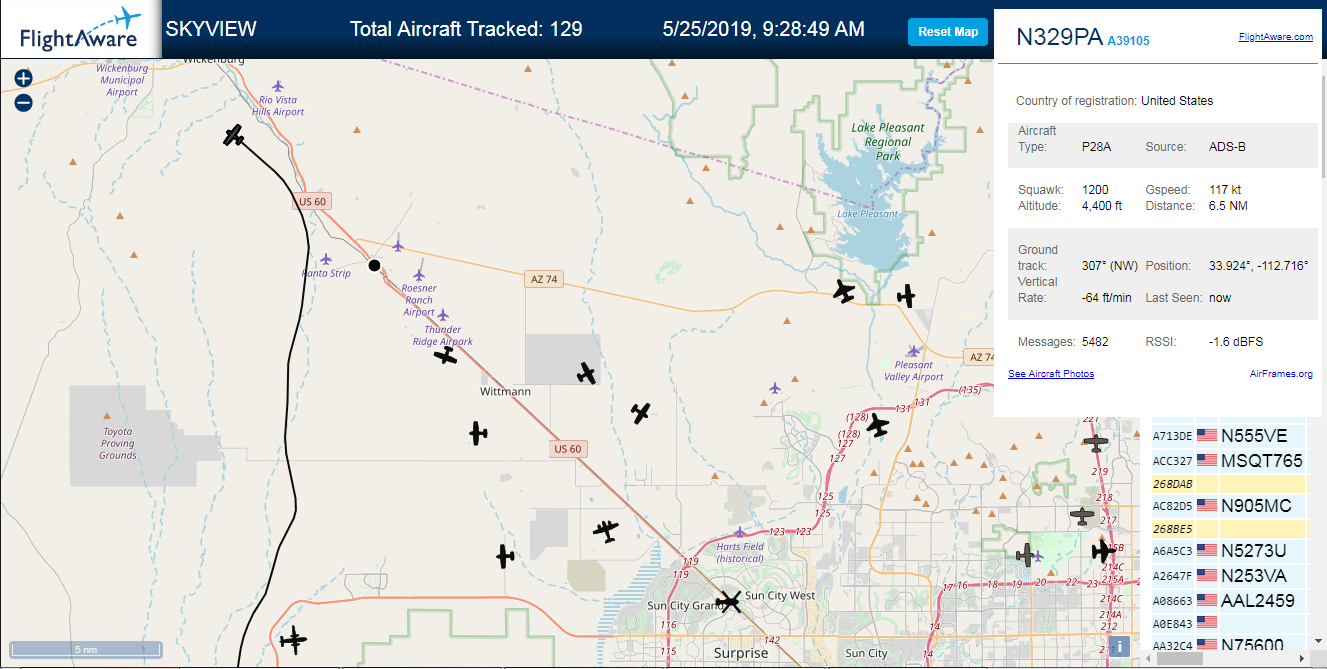The height and width of the screenshot is (669, 1327).
Task: Open the FlightAware.com link
Action: pos(1275,37)
